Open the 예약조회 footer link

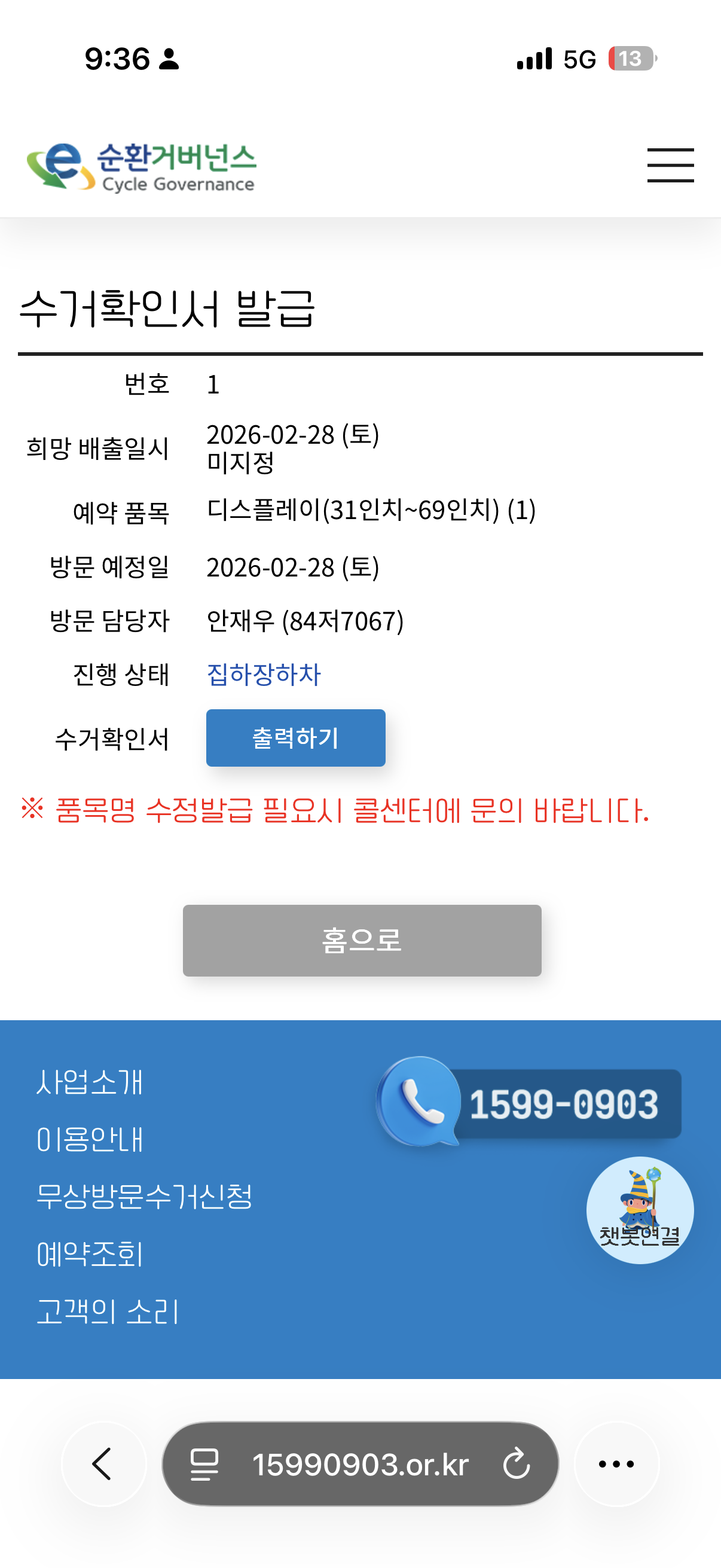coord(90,1254)
